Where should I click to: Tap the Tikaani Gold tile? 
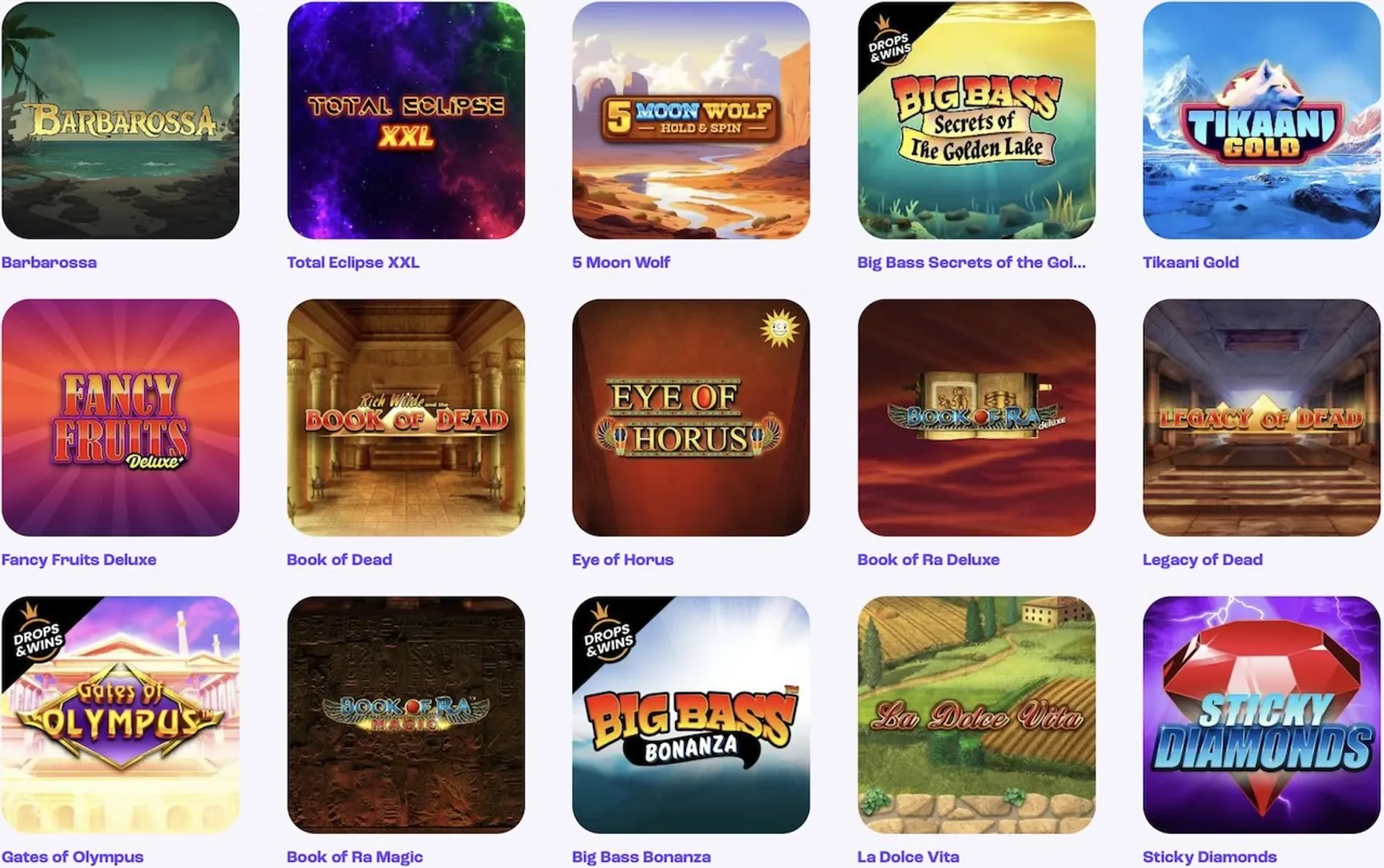1261,120
